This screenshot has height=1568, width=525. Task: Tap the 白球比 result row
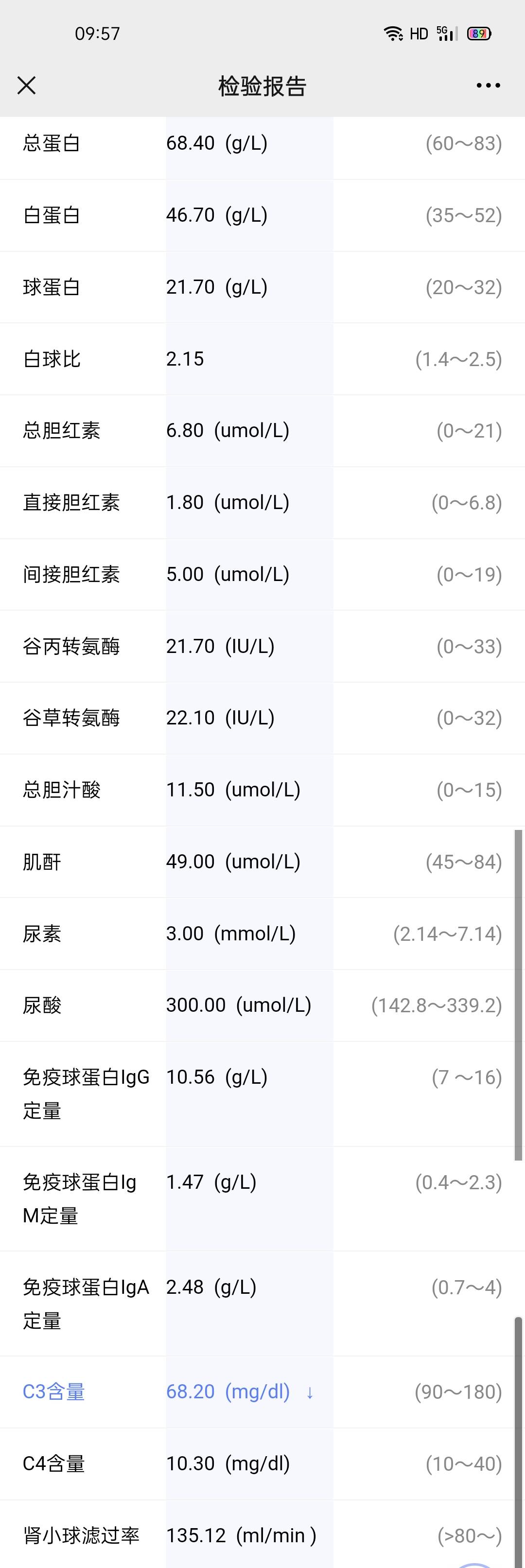point(262,358)
